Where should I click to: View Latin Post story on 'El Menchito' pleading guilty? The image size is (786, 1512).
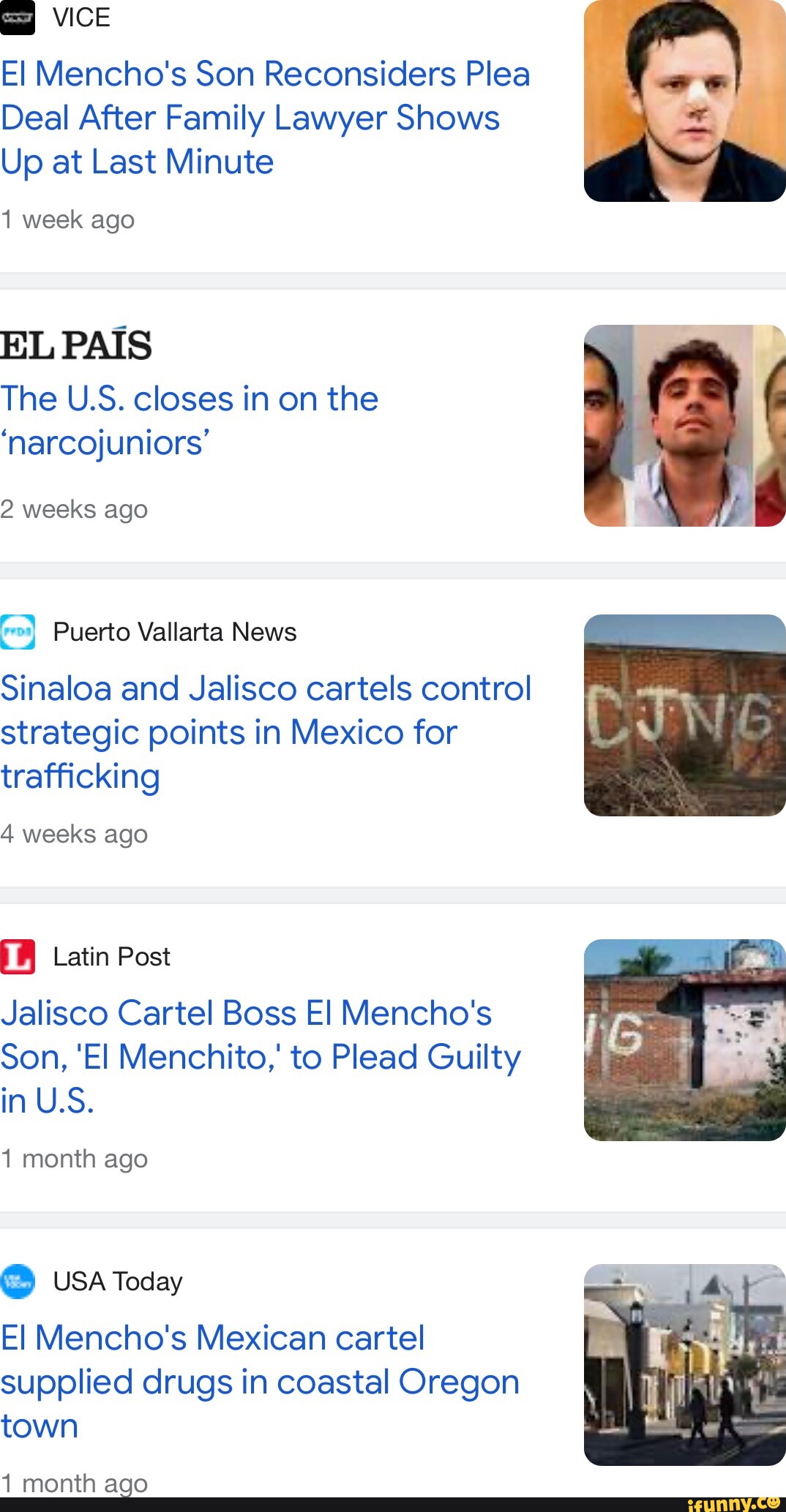point(260,1056)
